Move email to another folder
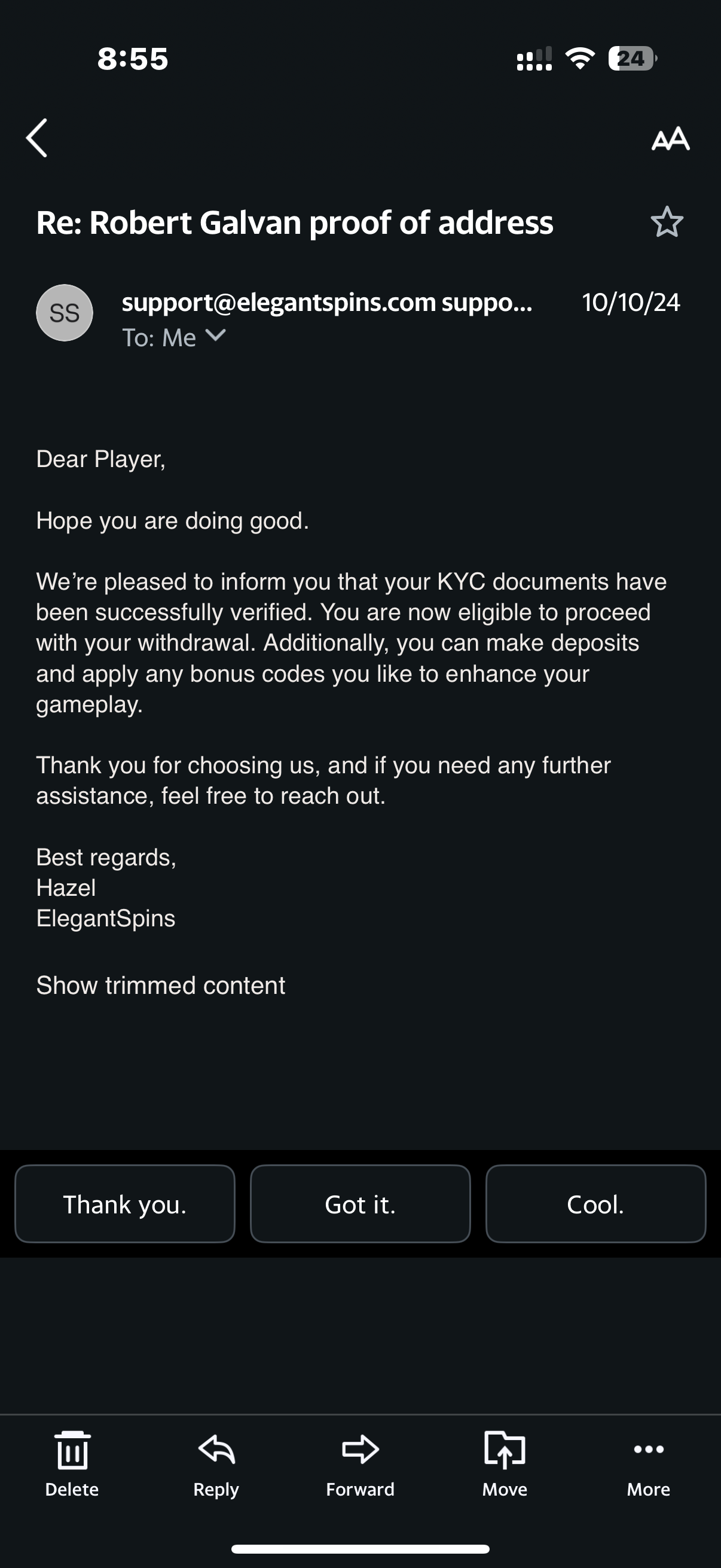The width and height of the screenshot is (721, 1568). point(505,1464)
